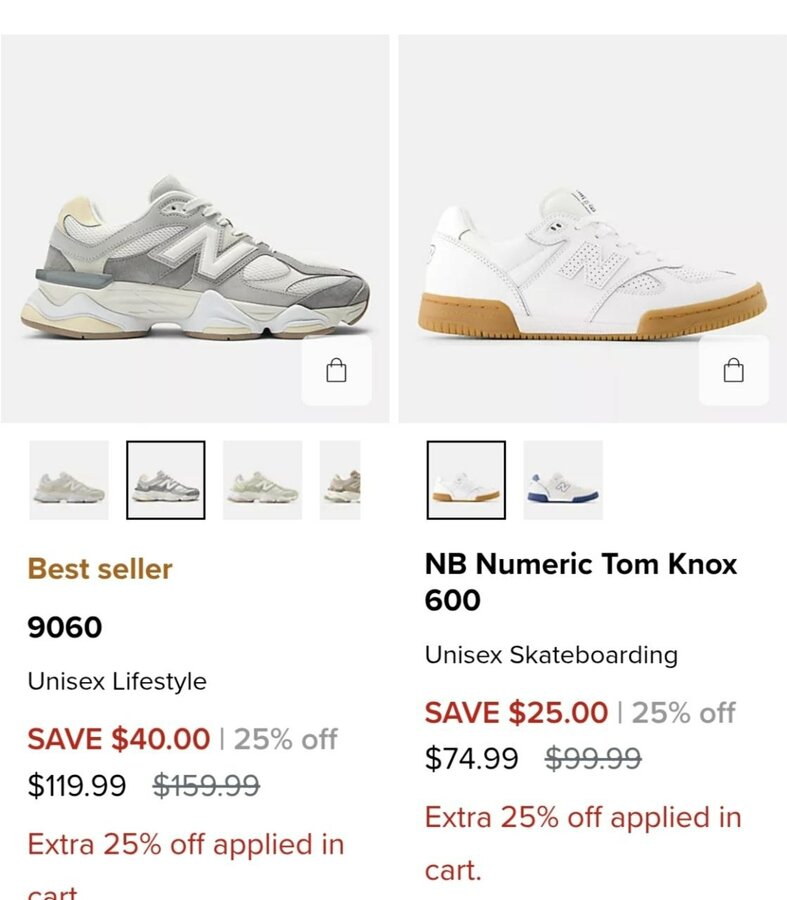Select the green-tinted 9060 color swatch
Viewport: 787px width, 900px height.
(x=262, y=480)
